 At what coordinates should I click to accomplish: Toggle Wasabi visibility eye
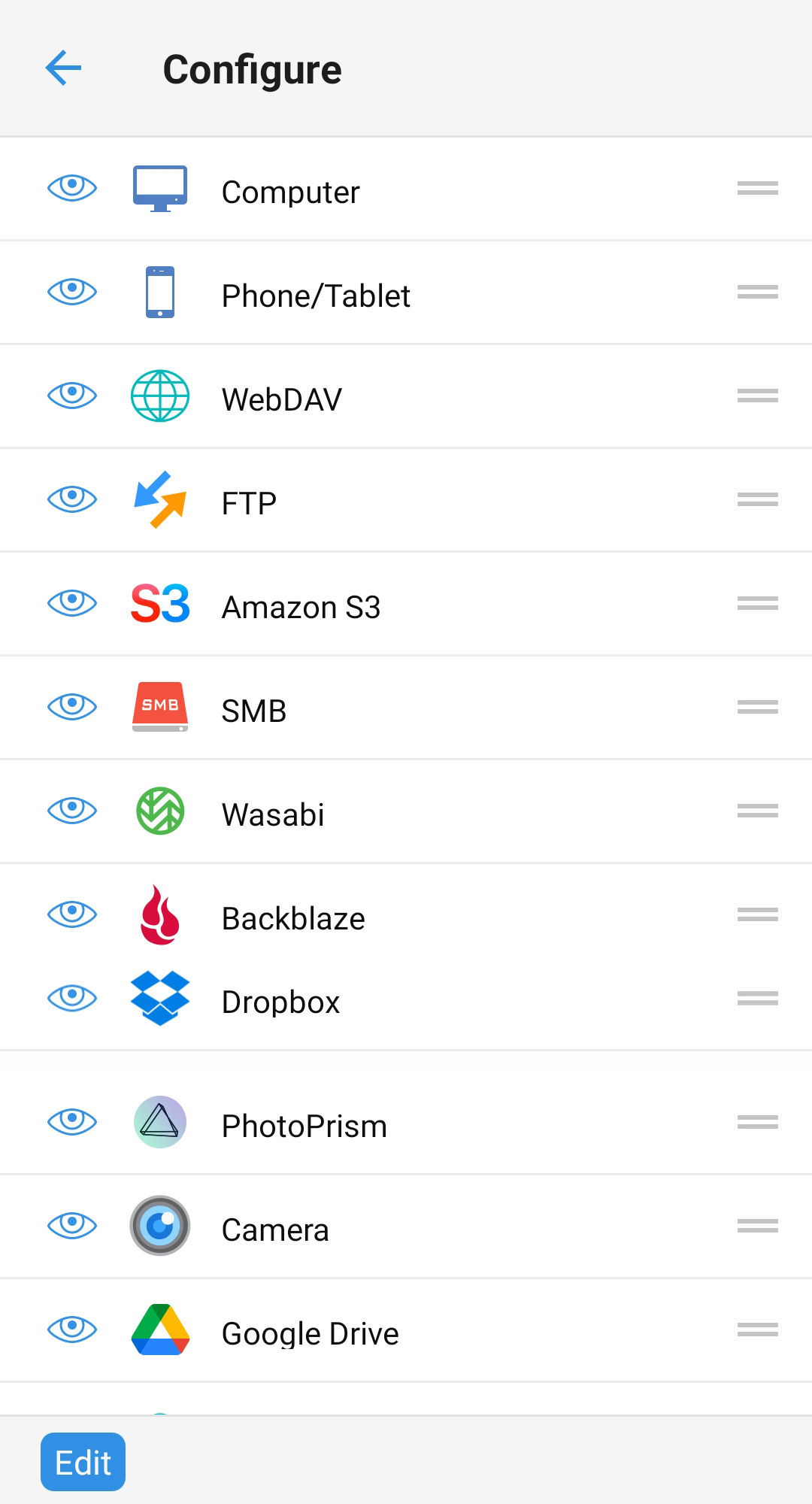pyautogui.click(x=72, y=810)
